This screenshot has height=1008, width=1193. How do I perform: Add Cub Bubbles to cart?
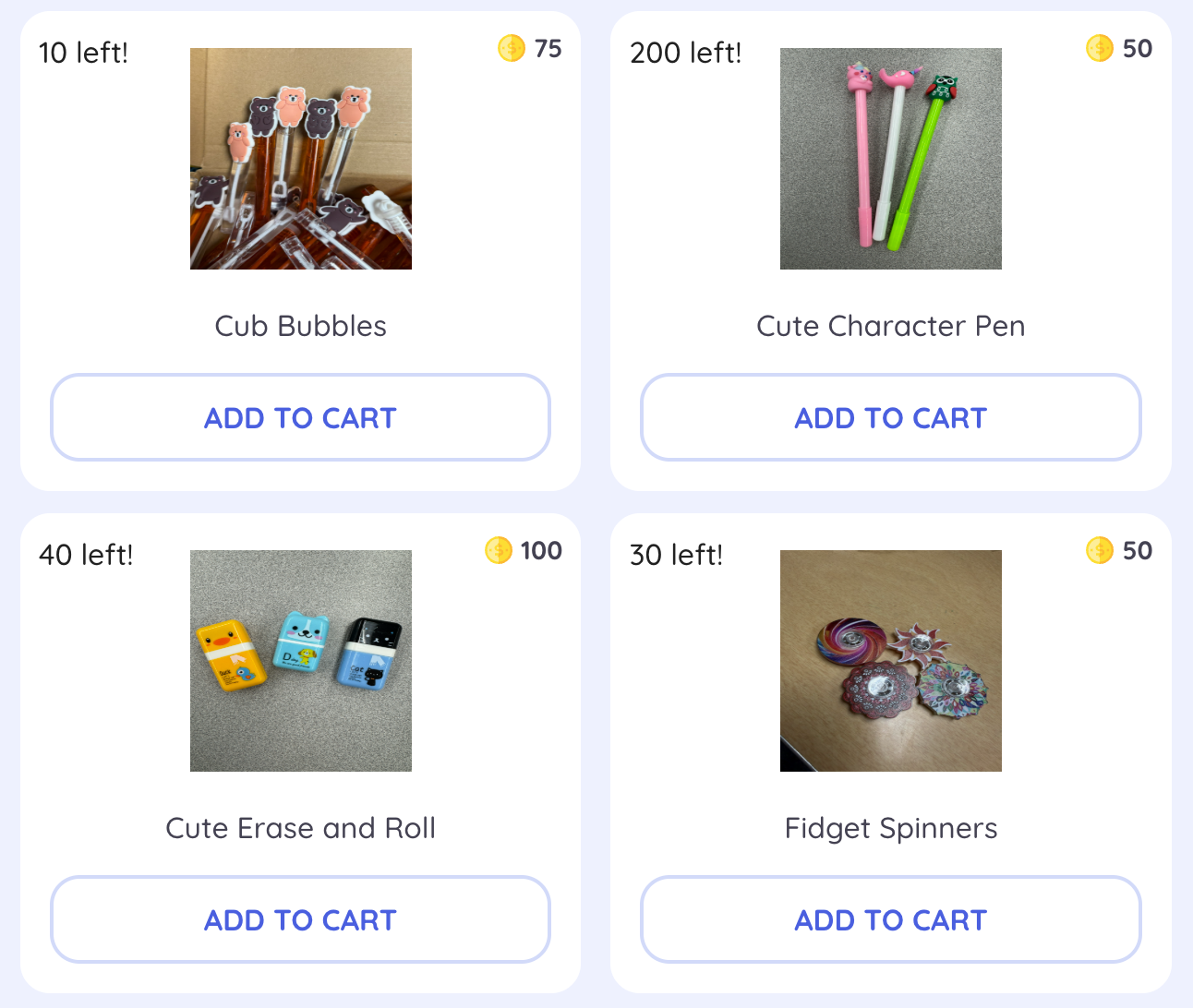(300, 417)
